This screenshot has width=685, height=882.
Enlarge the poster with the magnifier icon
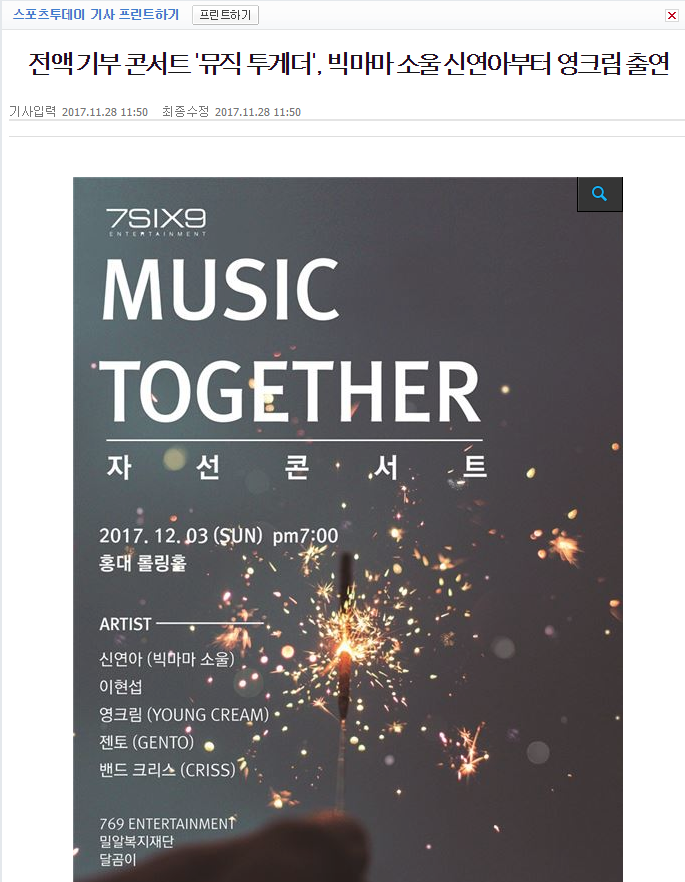point(599,195)
